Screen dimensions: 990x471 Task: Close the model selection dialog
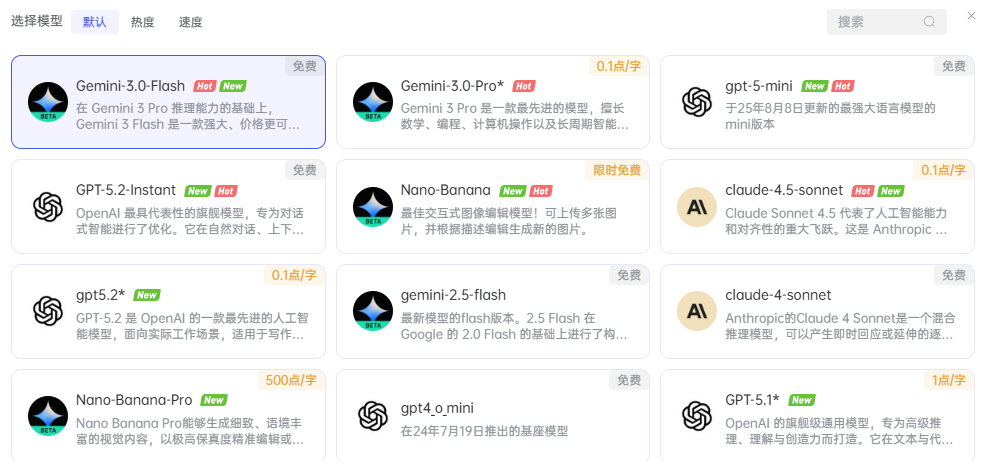pos(971,16)
